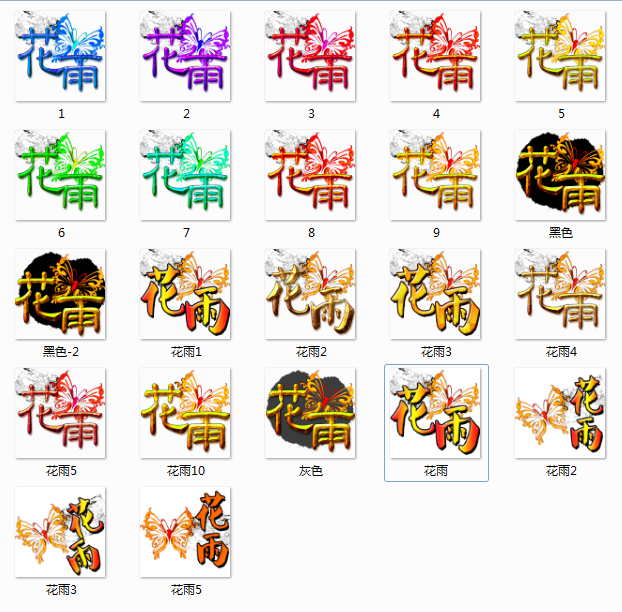This screenshot has width=622, height=612.
Task: Select the file labeled 花雨4
Action: (561, 295)
